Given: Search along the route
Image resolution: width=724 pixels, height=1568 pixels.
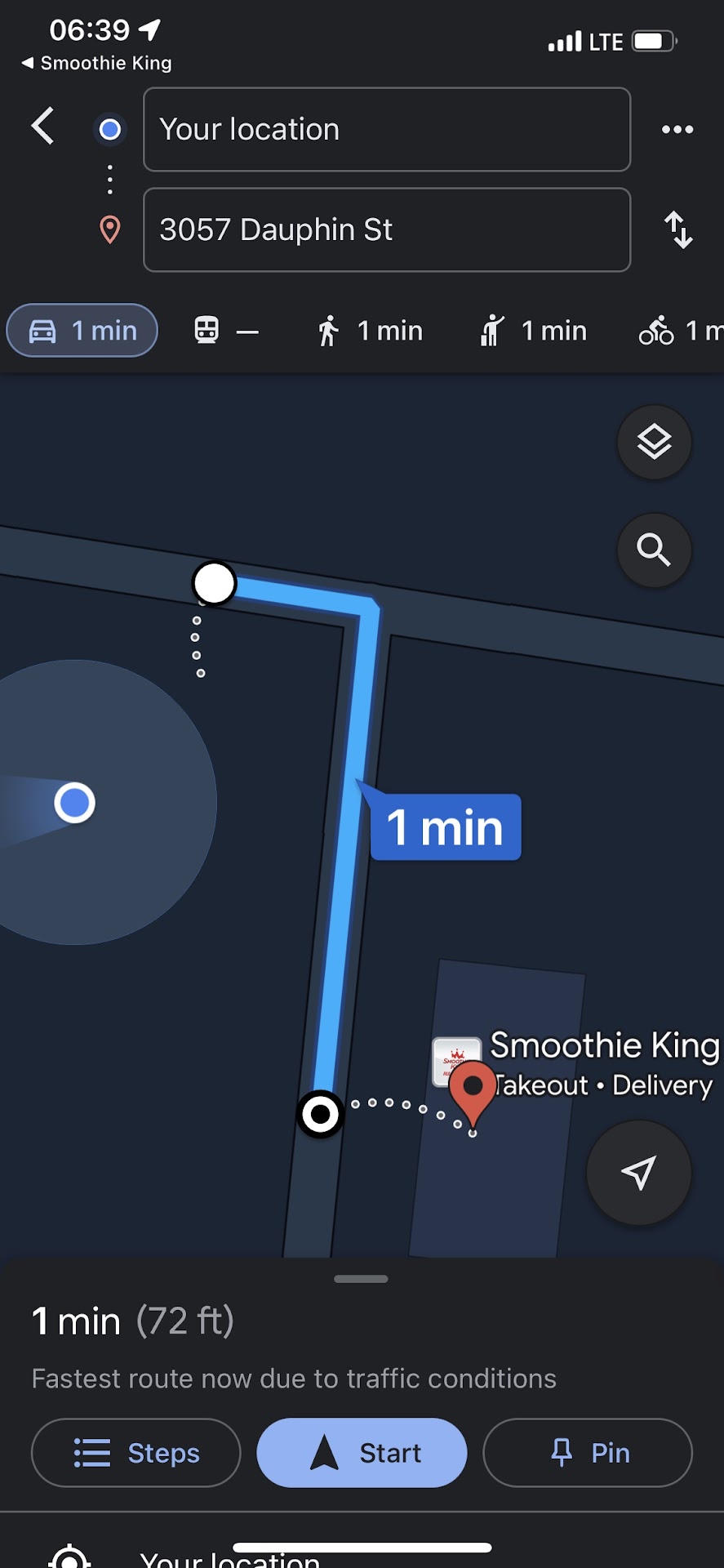Looking at the screenshot, I should (x=654, y=550).
